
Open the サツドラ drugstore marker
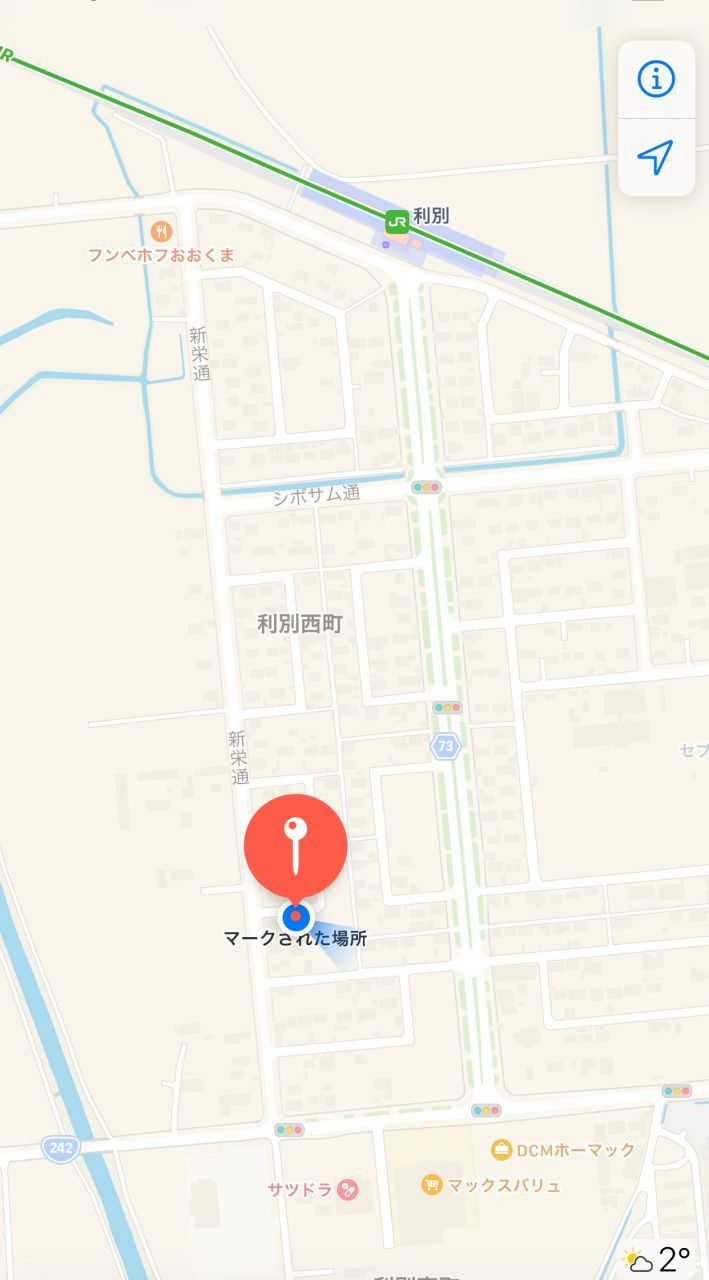tap(348, 1190)
